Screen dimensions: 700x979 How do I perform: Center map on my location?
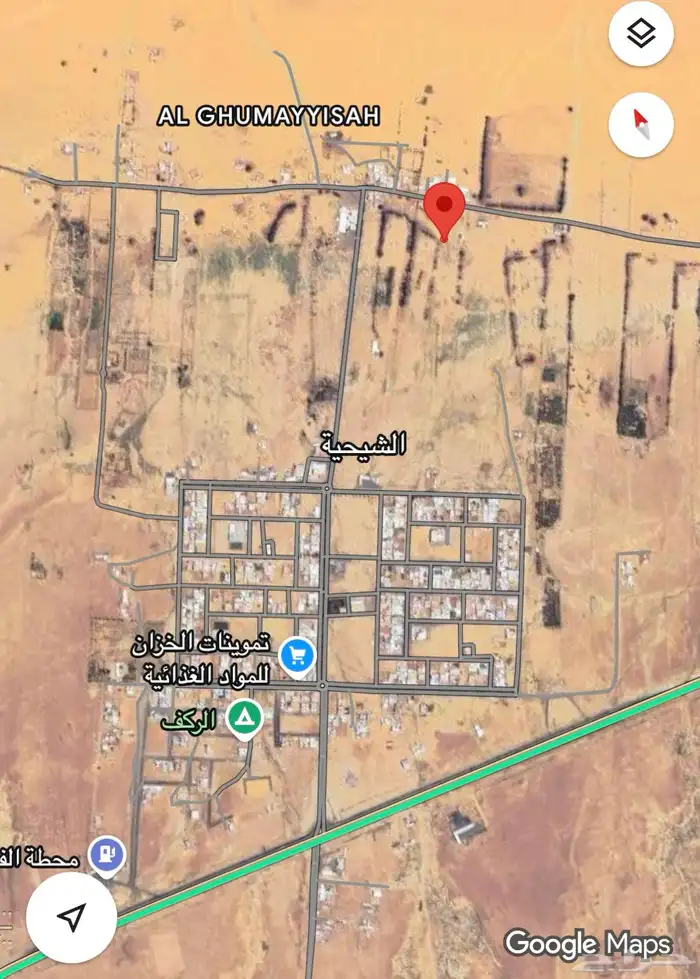point(70,917)
